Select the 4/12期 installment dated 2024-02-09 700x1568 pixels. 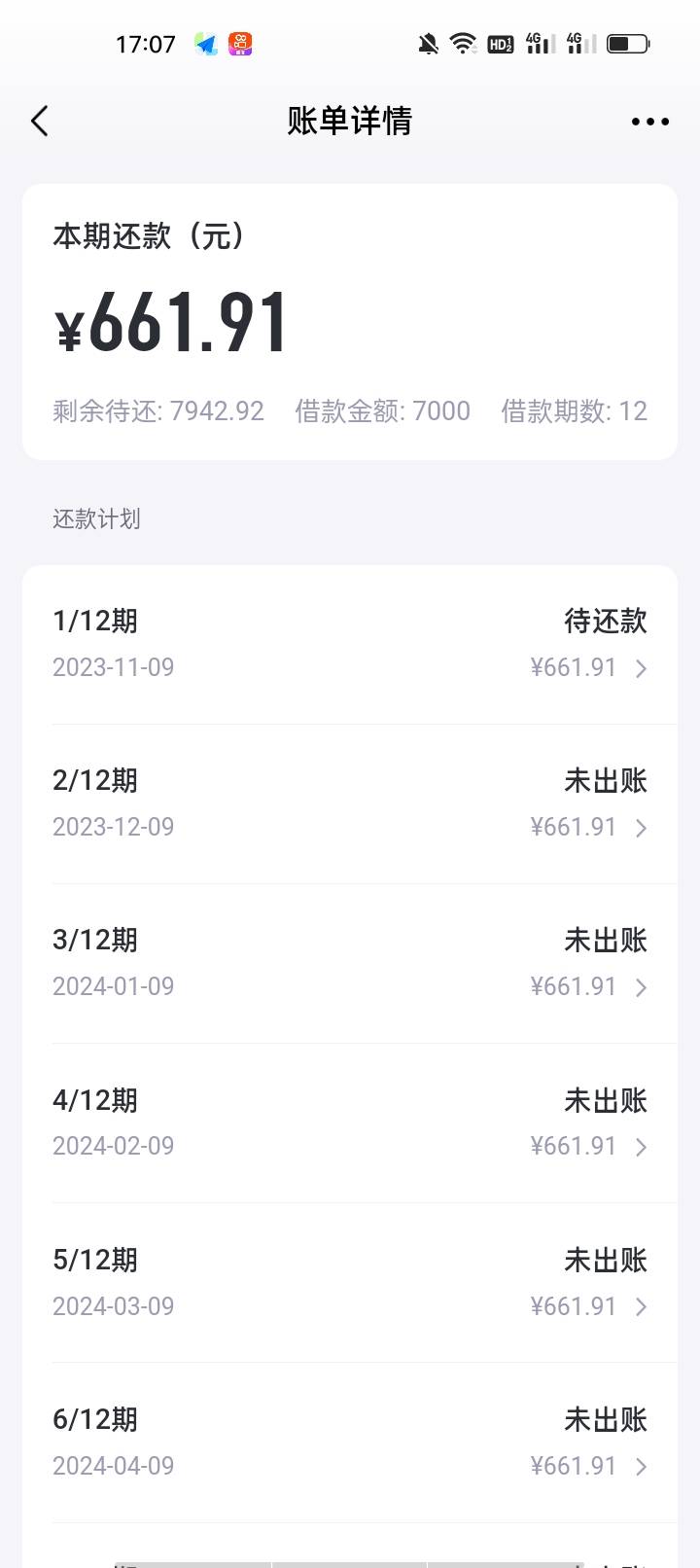coord(350,1123)
